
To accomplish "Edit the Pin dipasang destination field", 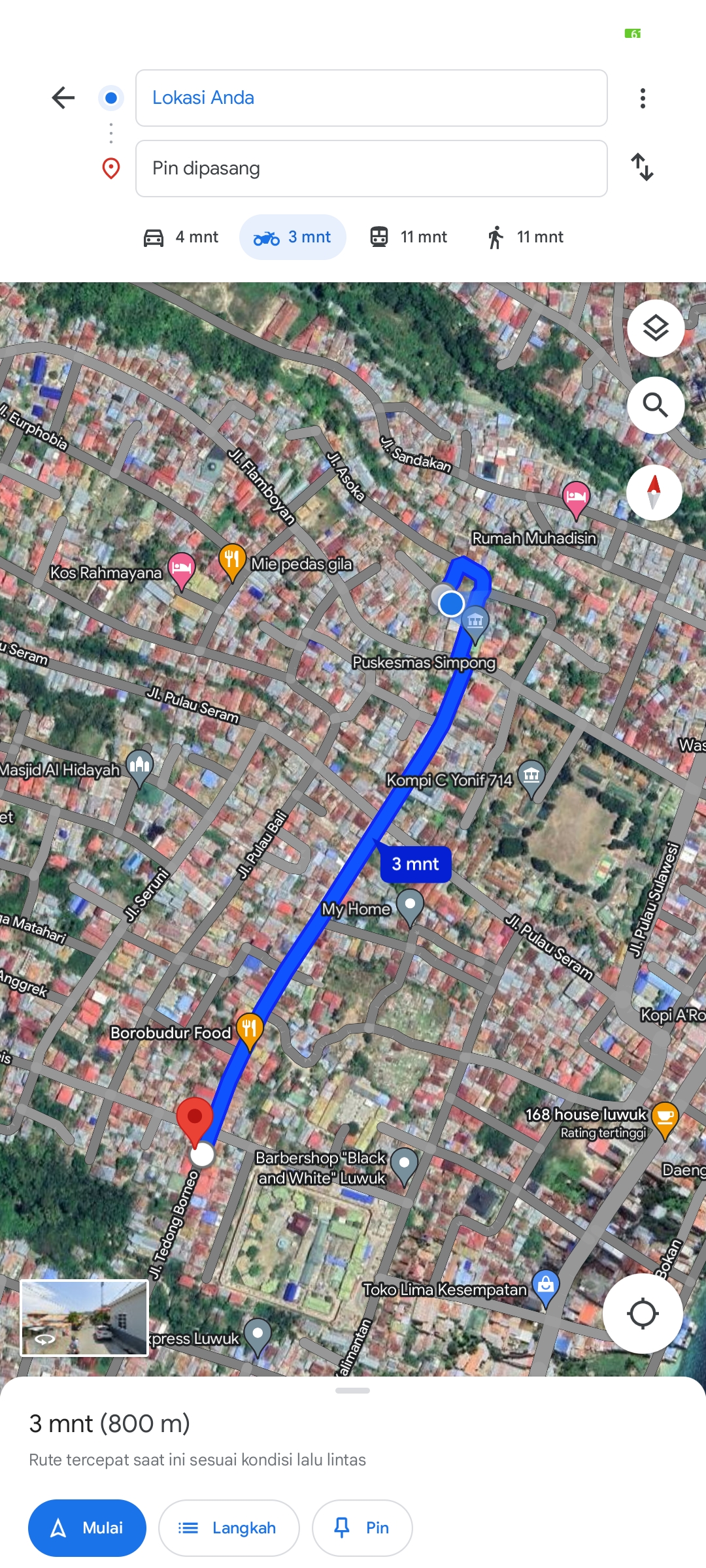I will pos(371,169).
